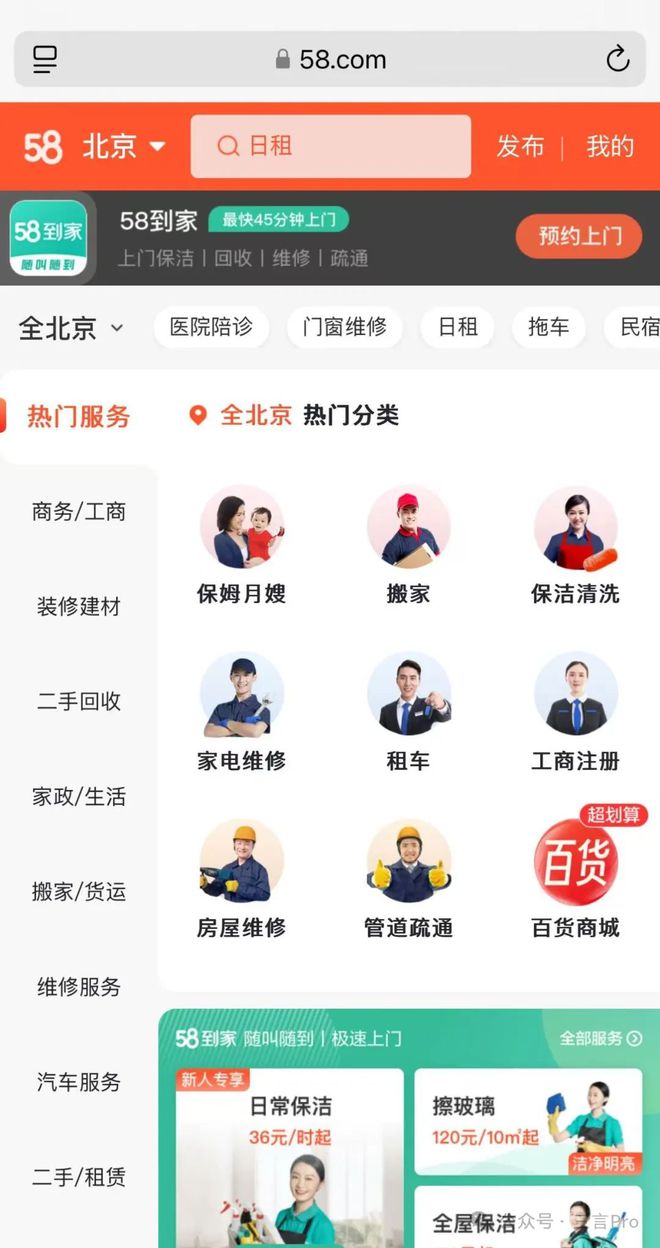Switch to 商务/工商 category
Screen dimensions: 660x1248
click(x=79, y=512)
